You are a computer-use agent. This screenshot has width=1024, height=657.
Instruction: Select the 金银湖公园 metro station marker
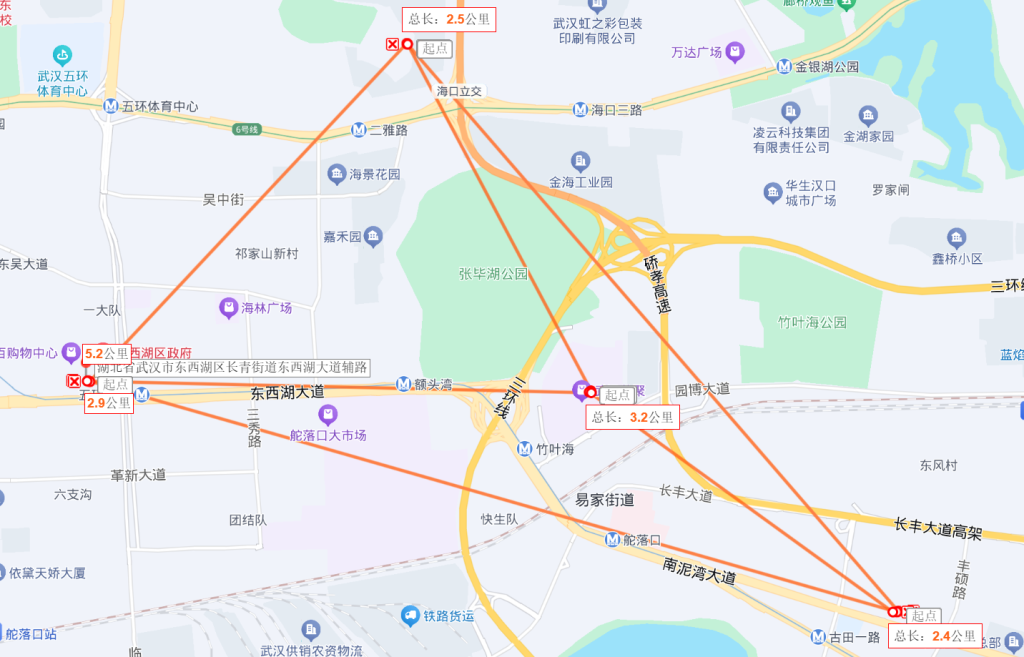point(786,67)
